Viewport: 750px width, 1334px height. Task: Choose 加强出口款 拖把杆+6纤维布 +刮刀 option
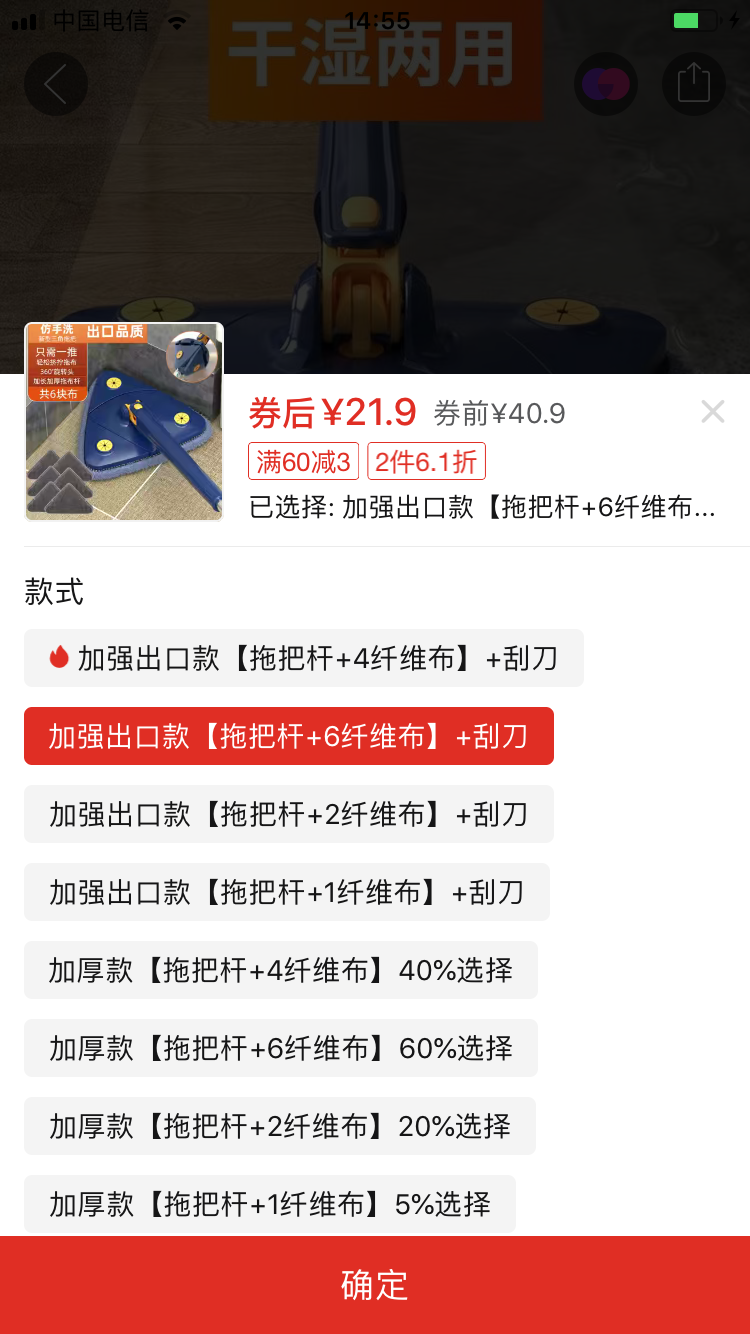point(289,736)
